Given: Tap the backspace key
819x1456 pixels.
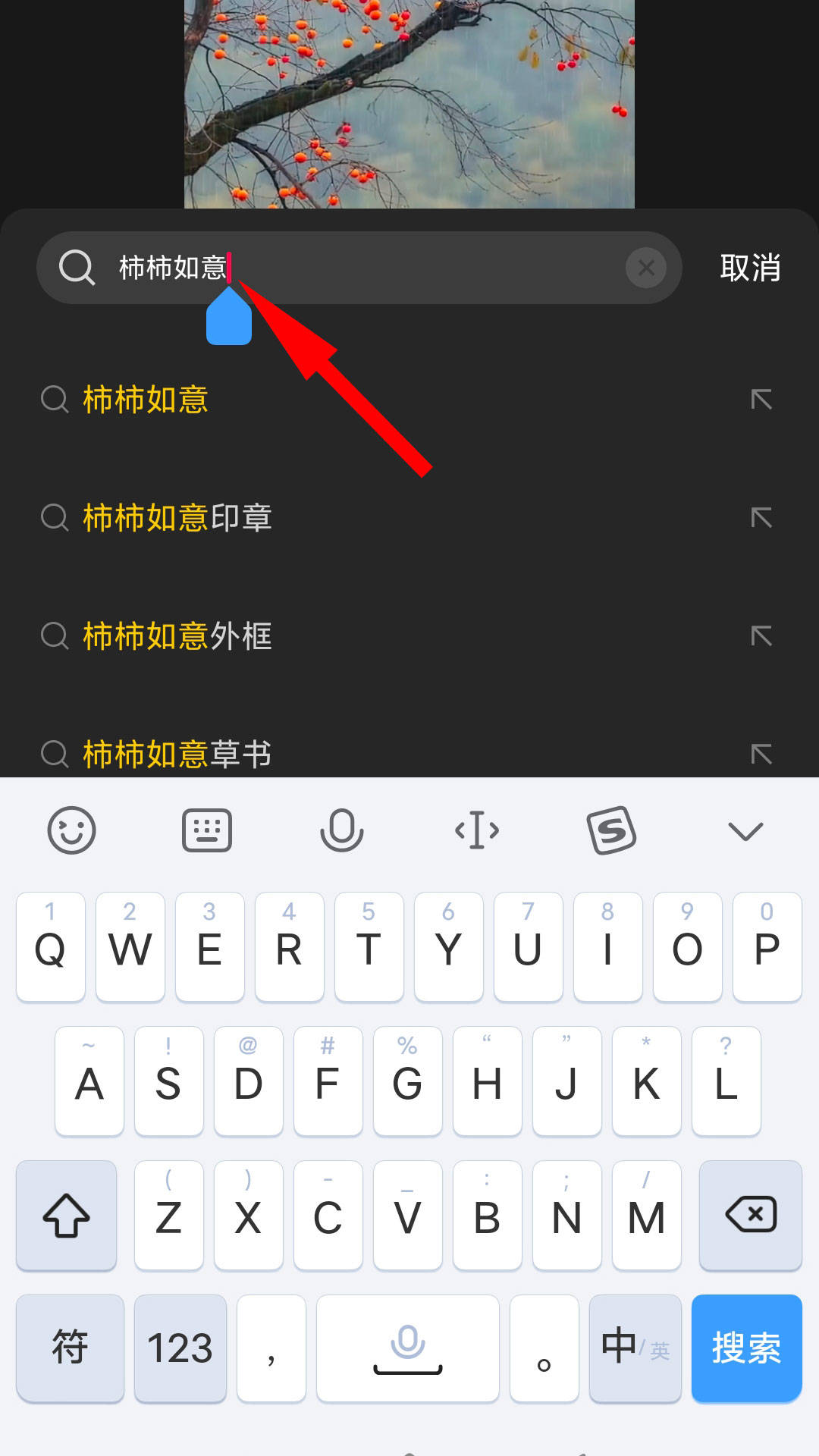Looking at the screenshot, I should [750, 1215].
